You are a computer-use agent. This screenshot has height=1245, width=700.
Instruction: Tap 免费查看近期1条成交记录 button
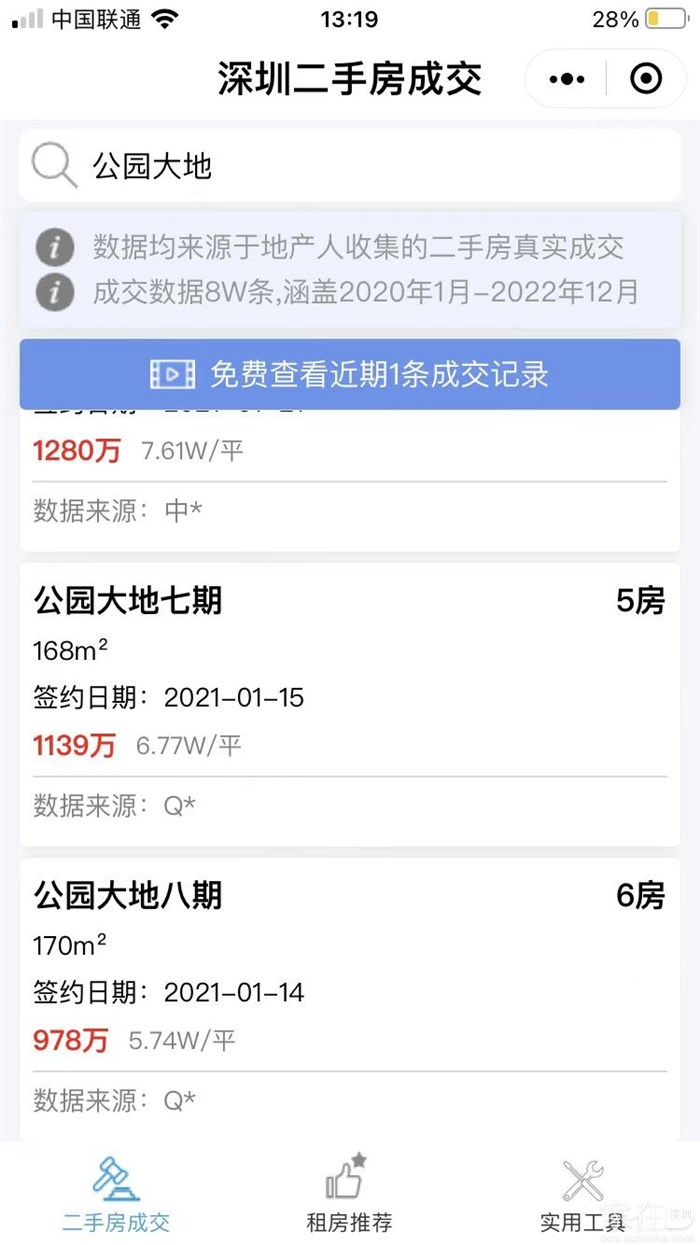[x=350, y=374]
